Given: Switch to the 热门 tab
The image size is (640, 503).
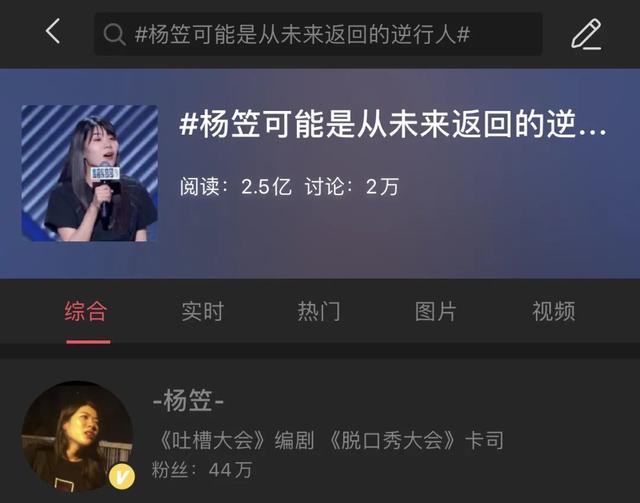Looking at the screenshot, I should click(x=319, y=311).
